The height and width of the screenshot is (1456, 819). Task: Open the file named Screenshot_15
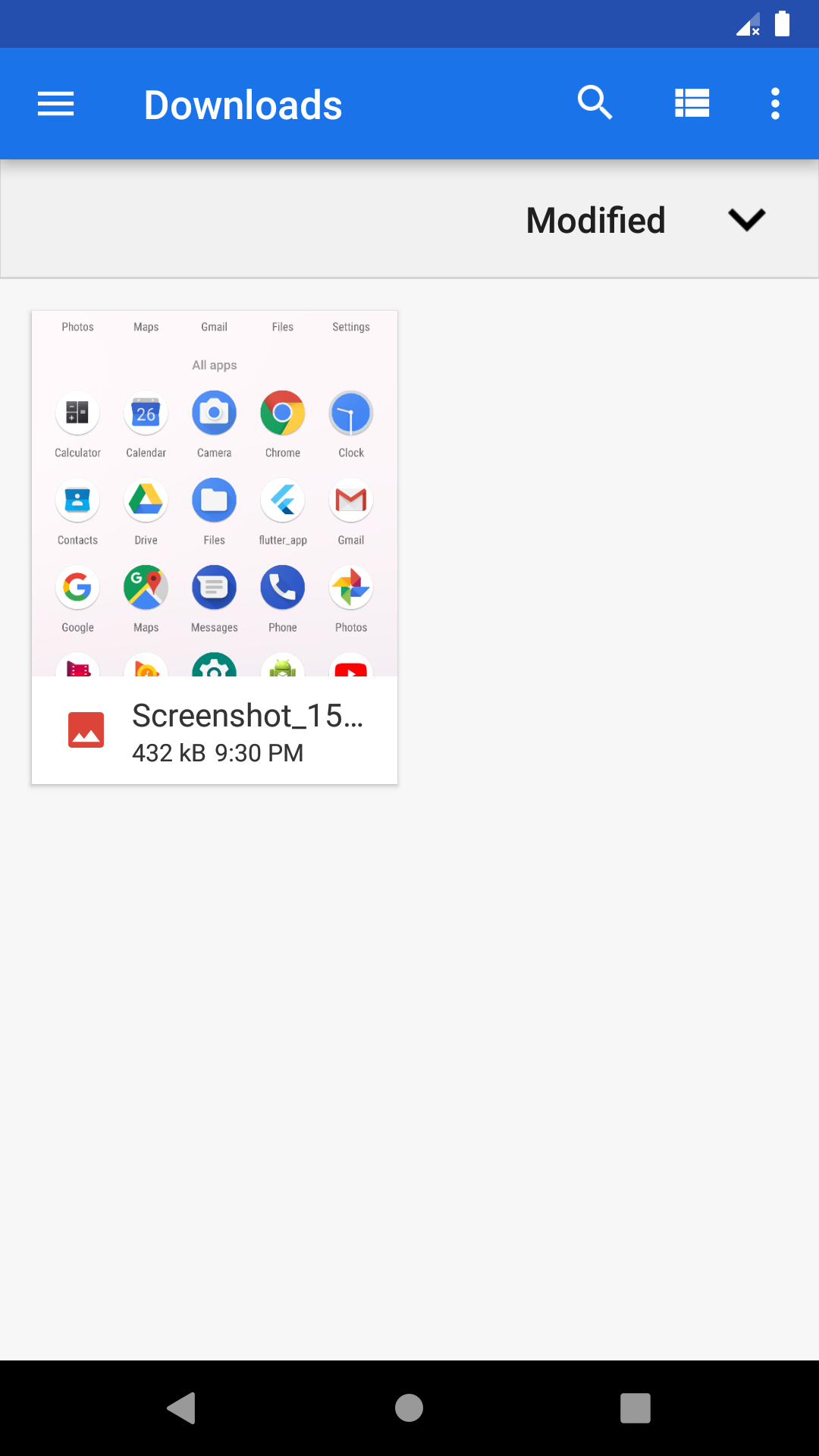pos(249,714)
